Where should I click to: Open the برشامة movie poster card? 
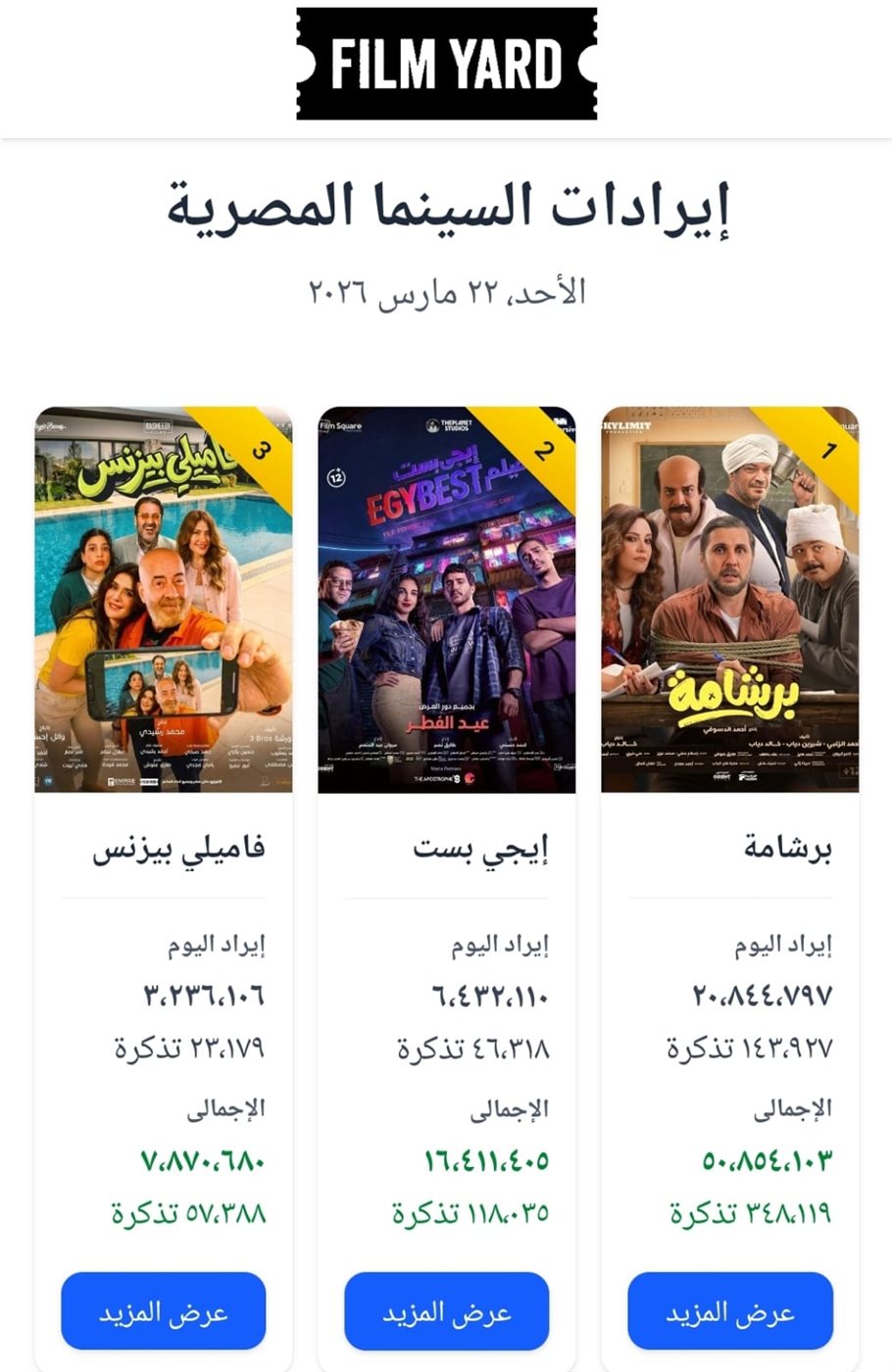(730, 599)
